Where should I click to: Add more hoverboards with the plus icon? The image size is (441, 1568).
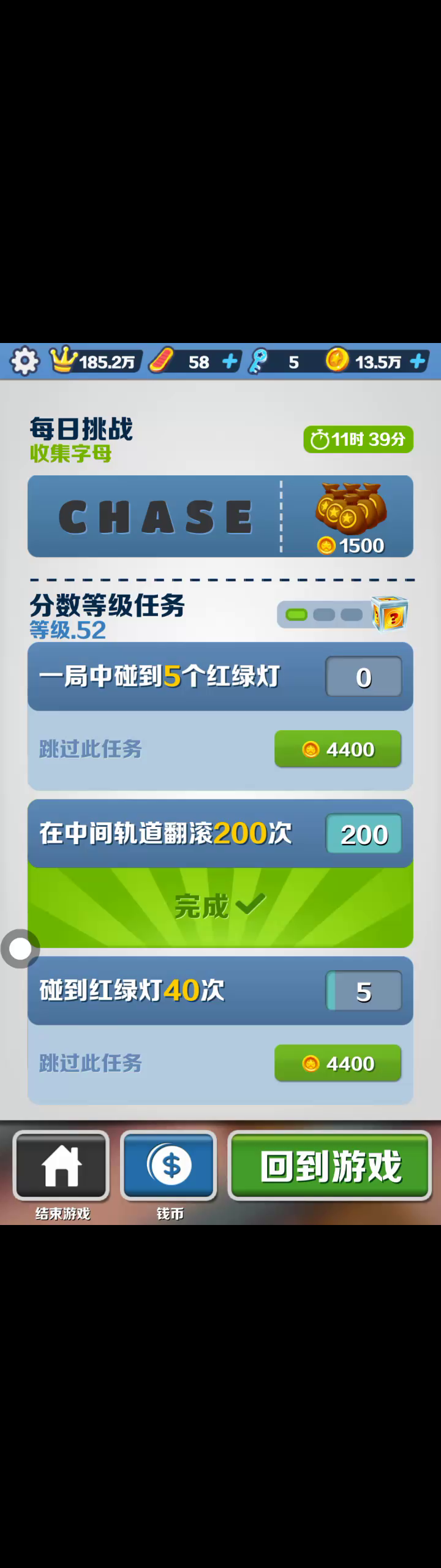230,361
